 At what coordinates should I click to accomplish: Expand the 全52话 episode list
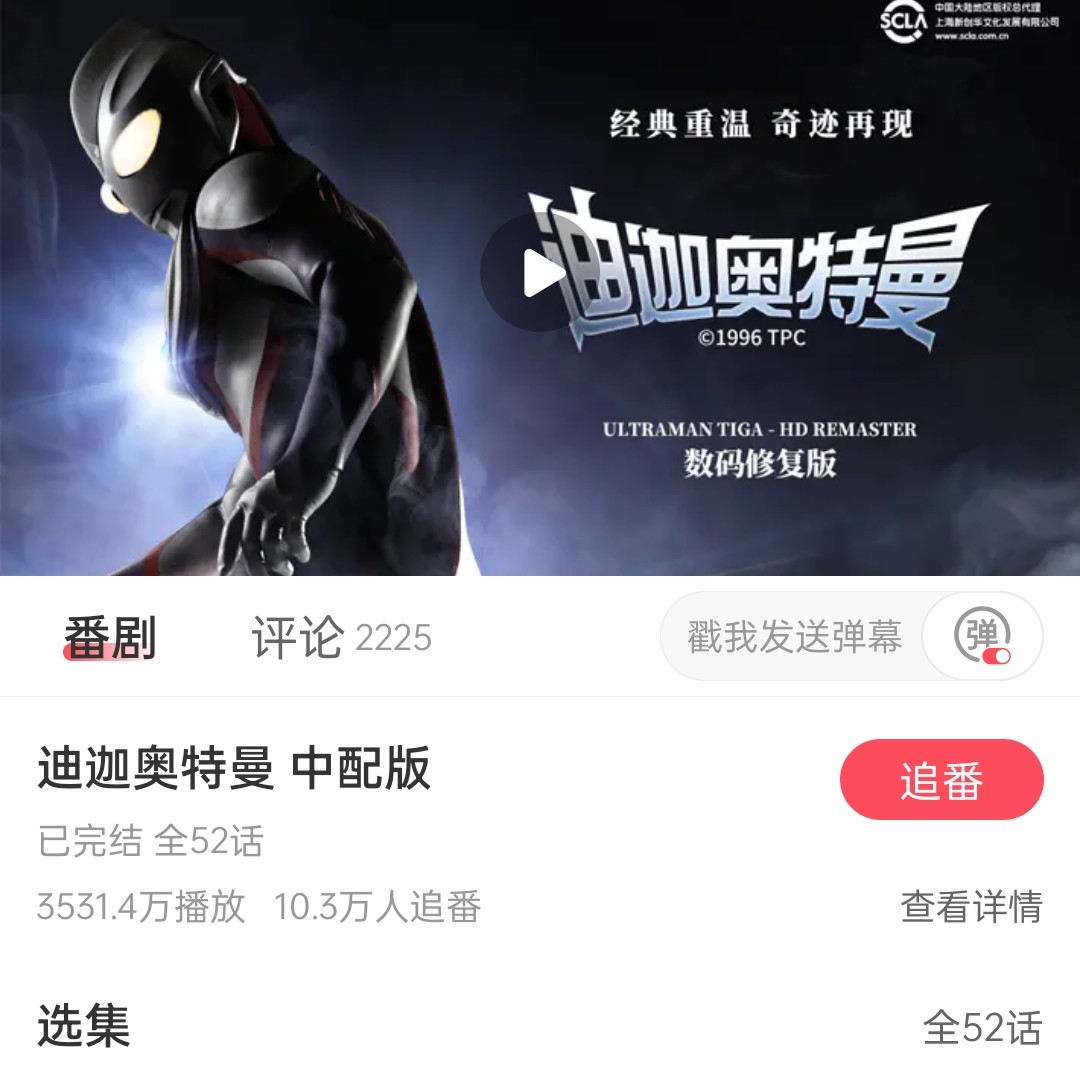pyautogui.click(x=981, y=1028)
